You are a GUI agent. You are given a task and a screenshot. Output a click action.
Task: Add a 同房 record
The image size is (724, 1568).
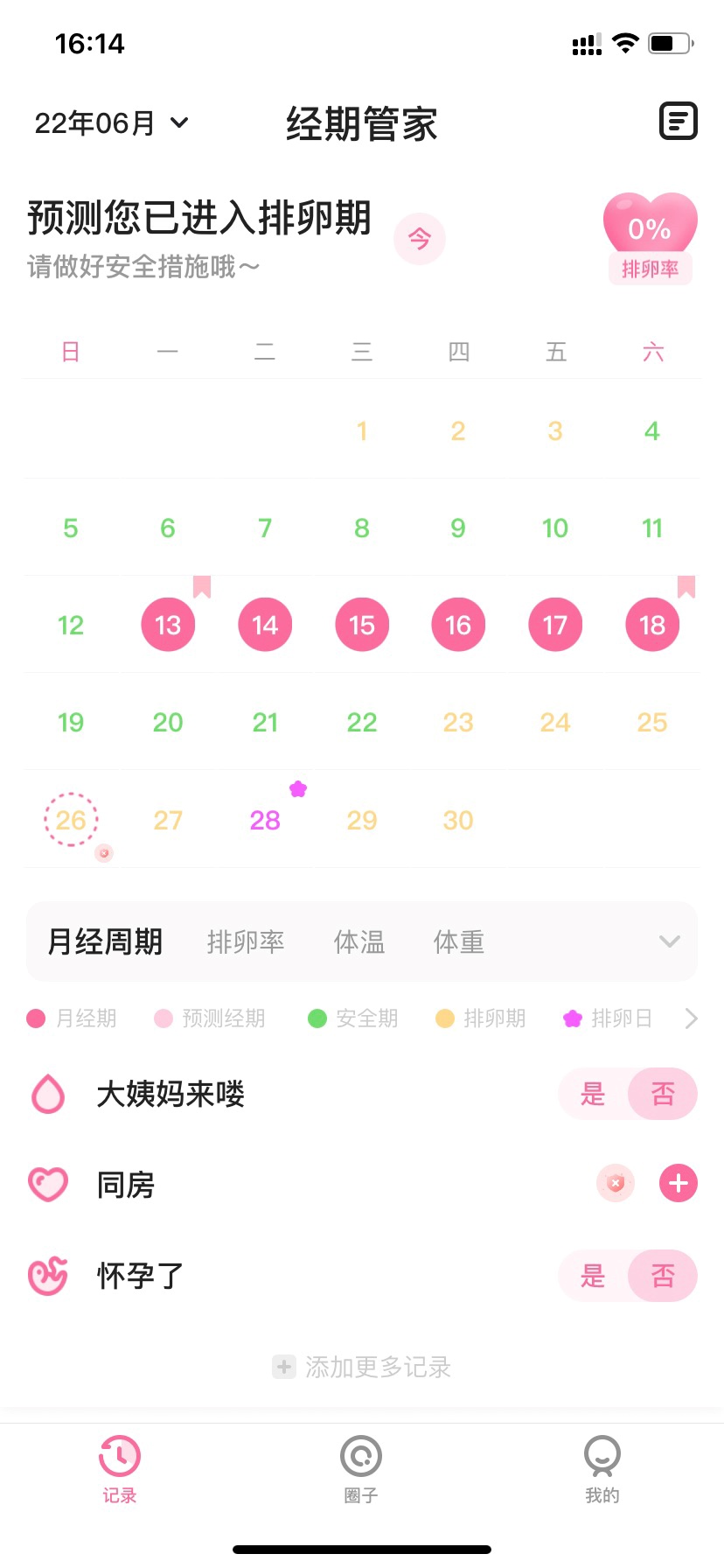coord(678,1184)
